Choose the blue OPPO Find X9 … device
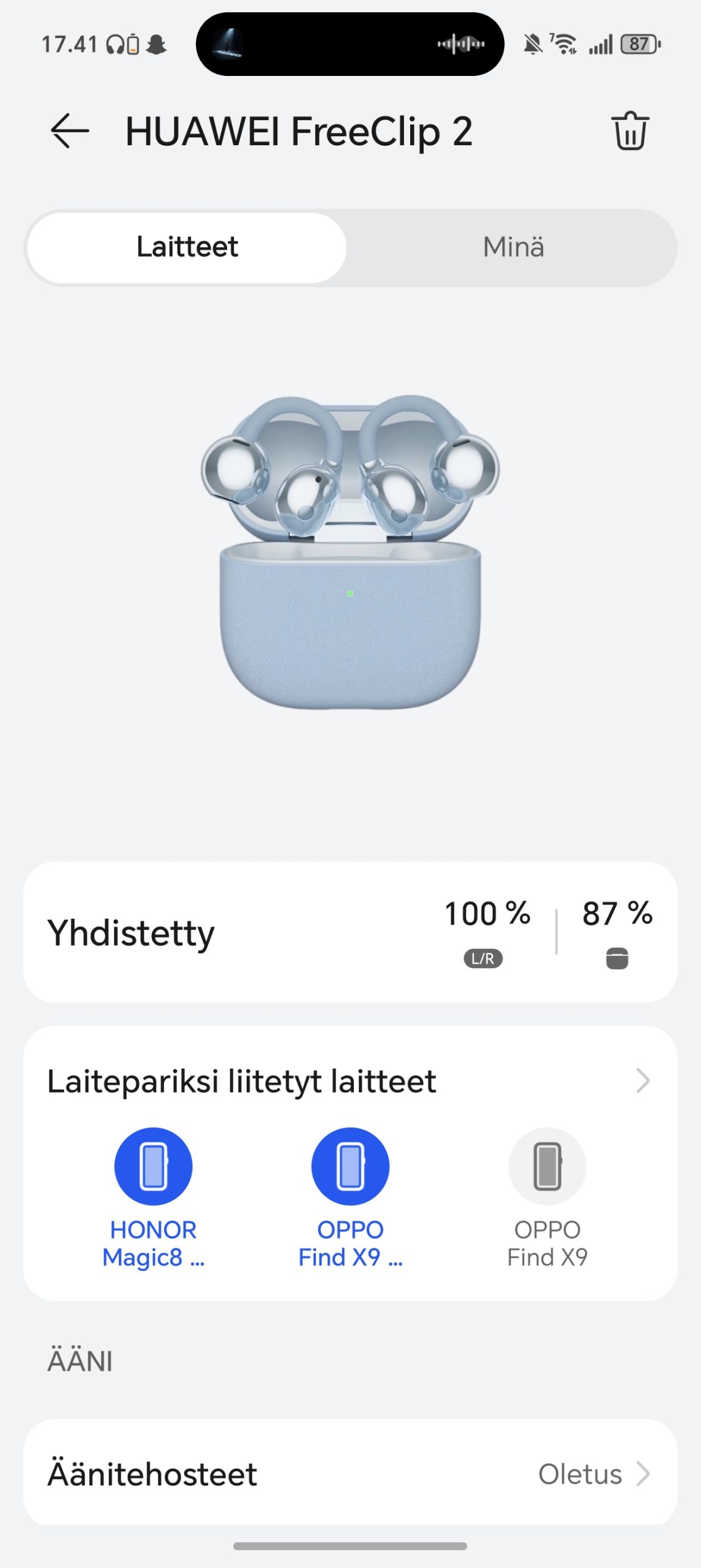 pos(350,1166)
